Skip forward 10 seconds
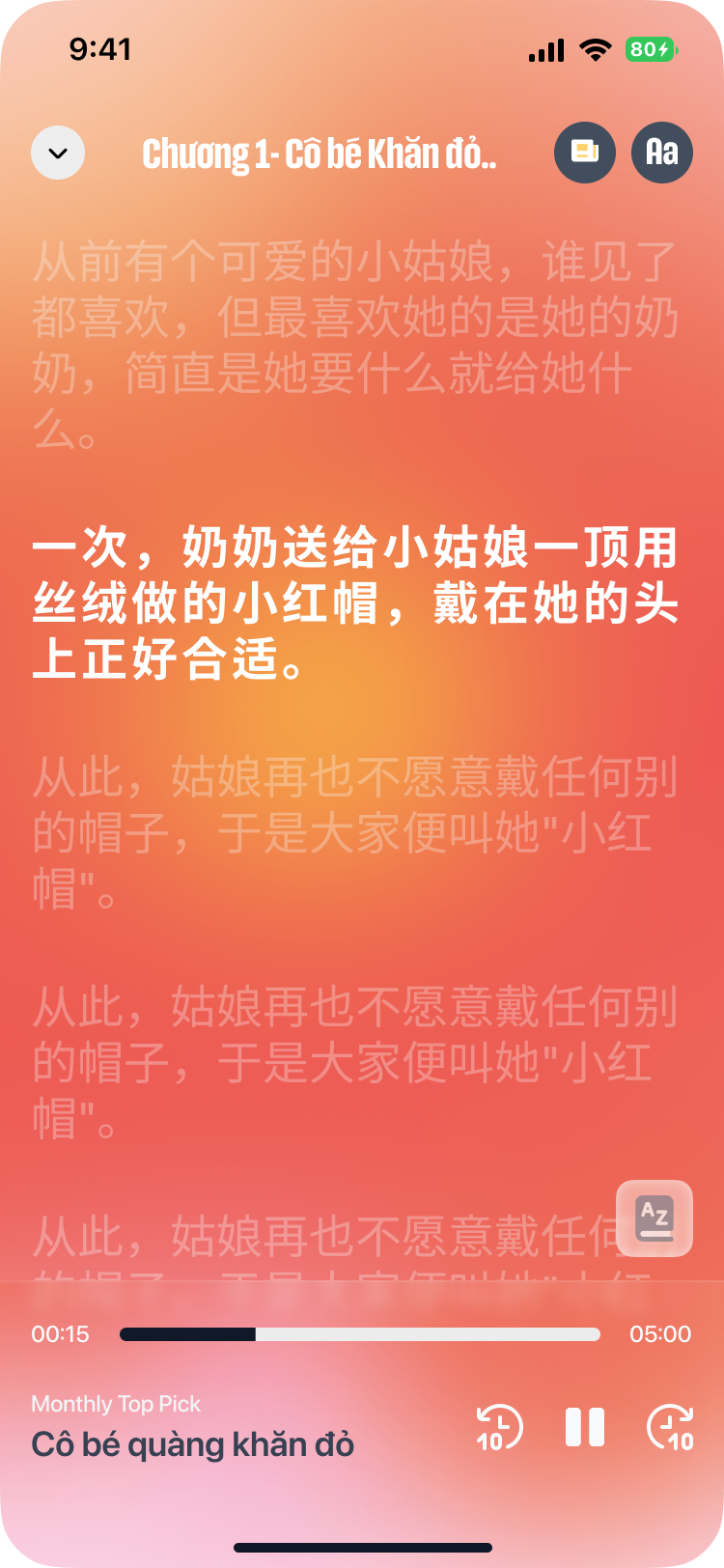The image size is (724, 1568). (671, 1427)
